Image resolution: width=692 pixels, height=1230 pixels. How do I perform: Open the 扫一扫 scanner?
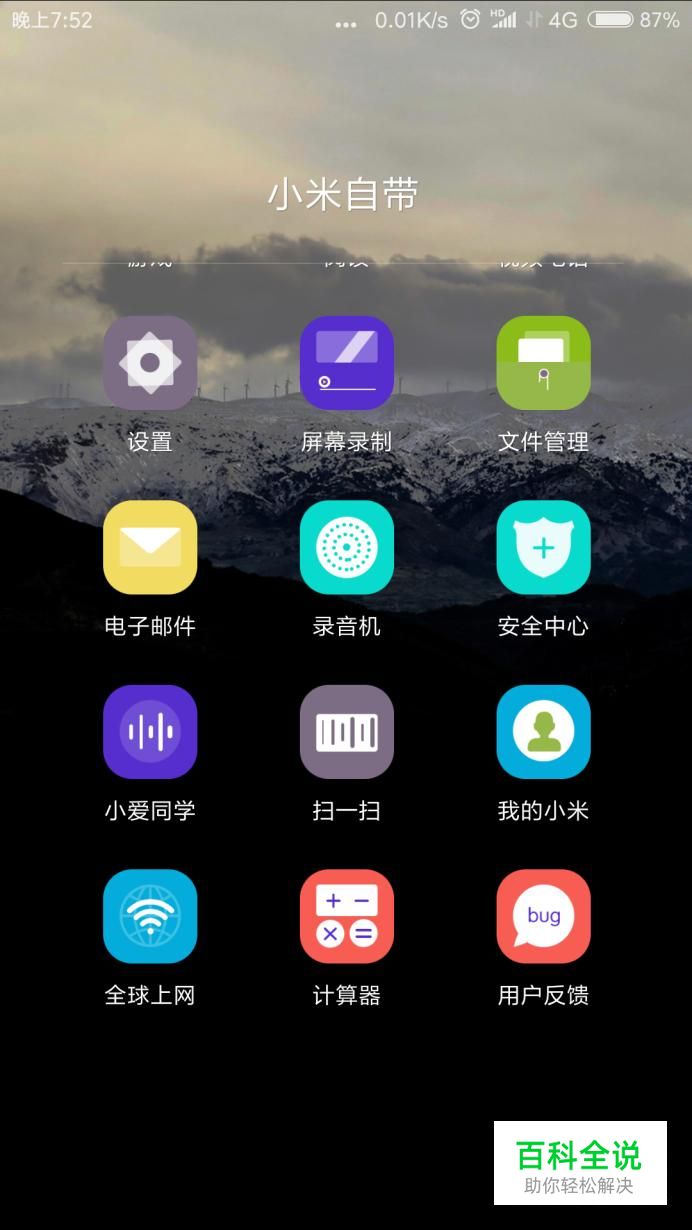[x=347, y=732]
